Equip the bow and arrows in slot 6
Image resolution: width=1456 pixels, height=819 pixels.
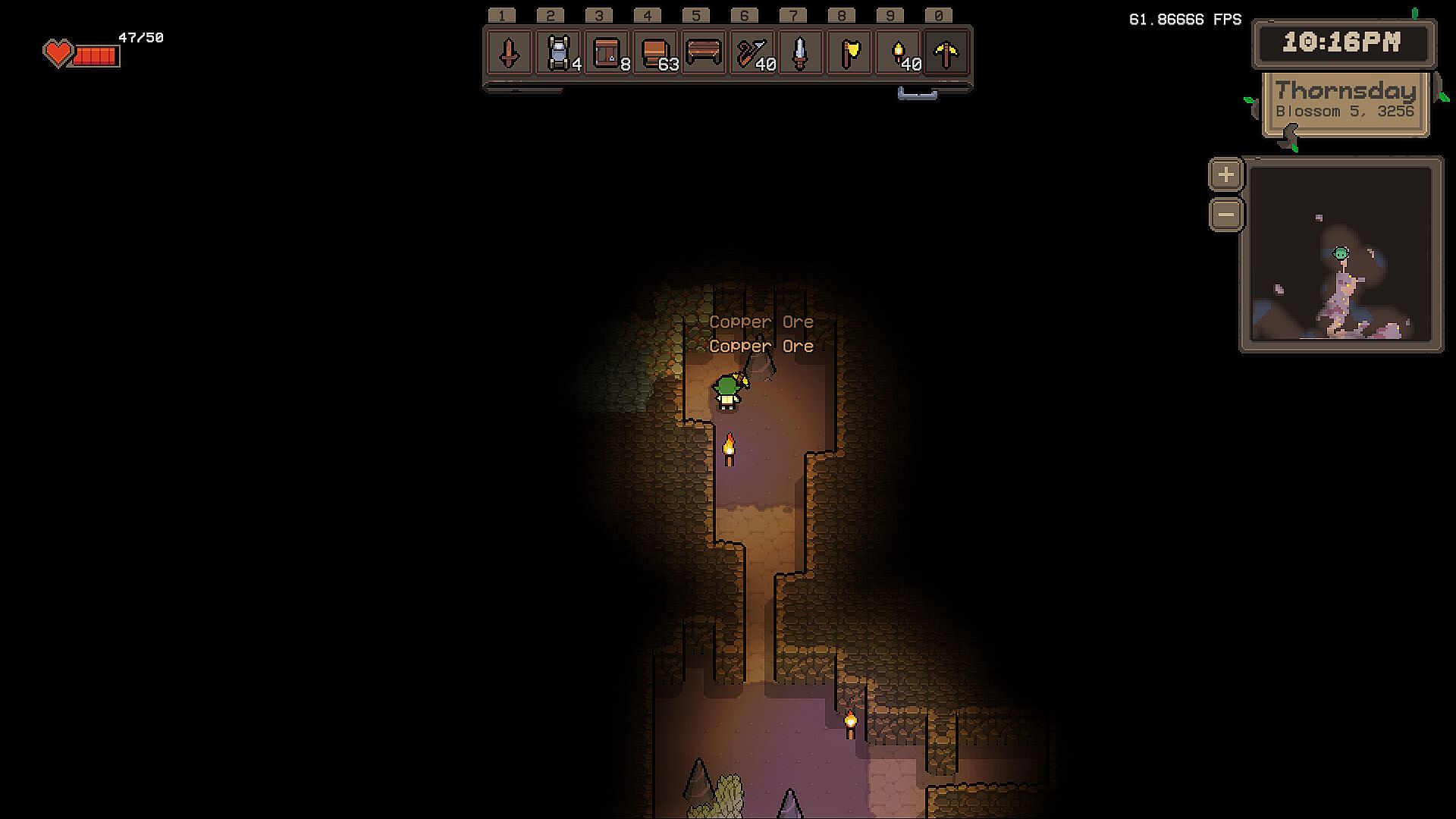point(752,53)
